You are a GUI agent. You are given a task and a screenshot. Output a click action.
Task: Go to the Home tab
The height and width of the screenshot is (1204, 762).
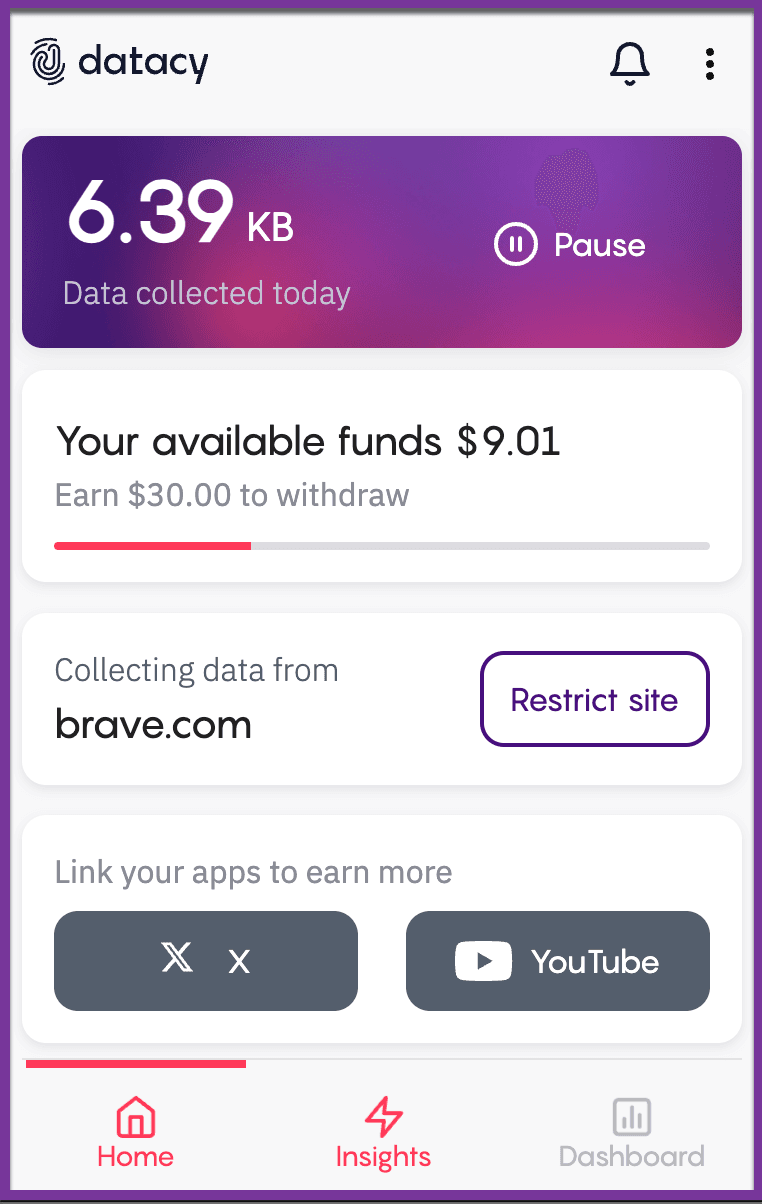(135, 1133)
